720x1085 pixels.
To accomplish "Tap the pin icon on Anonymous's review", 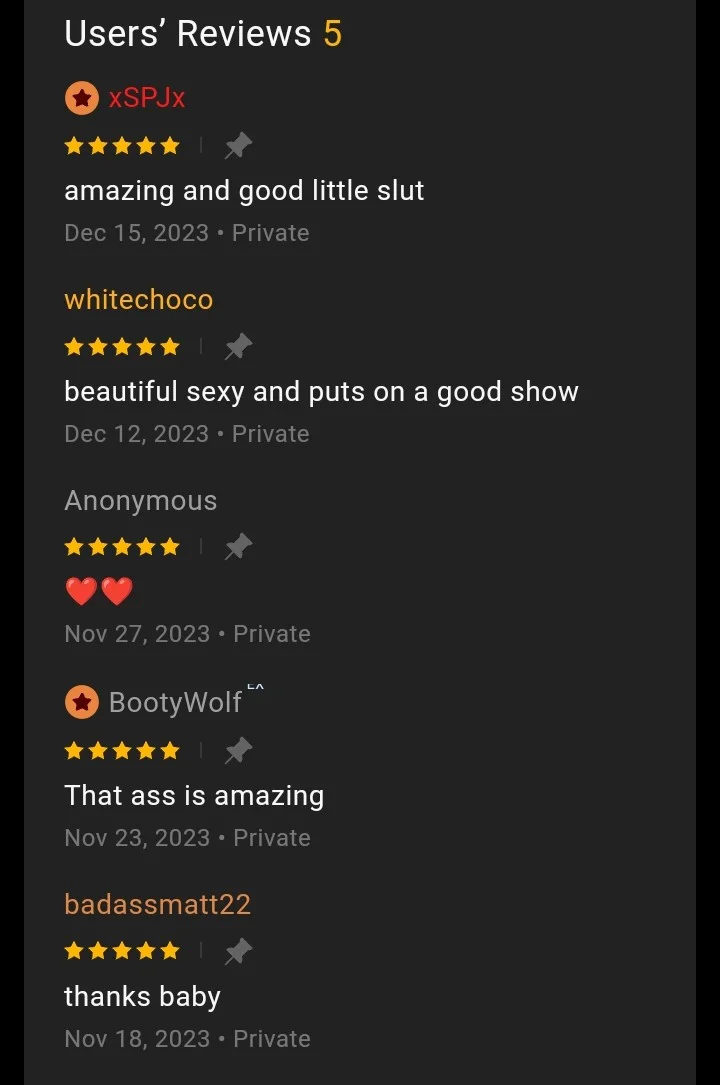I will [238, 547].
